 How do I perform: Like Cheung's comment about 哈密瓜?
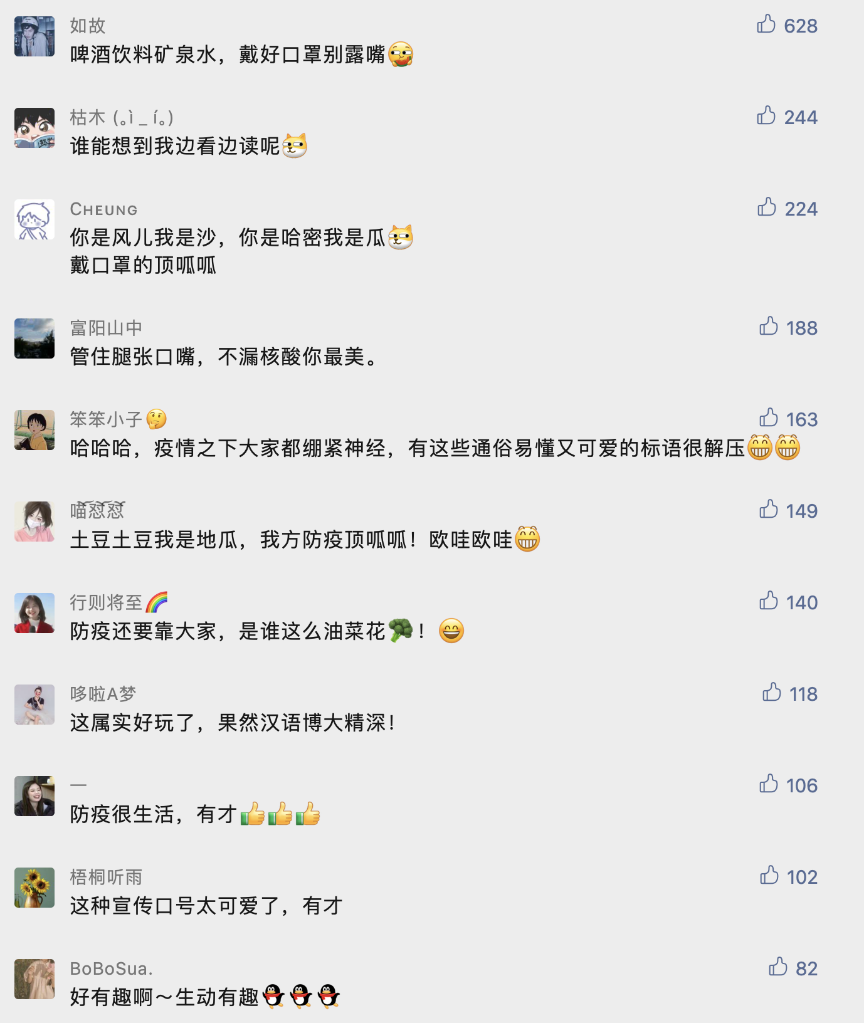click(x=767, y=208)
